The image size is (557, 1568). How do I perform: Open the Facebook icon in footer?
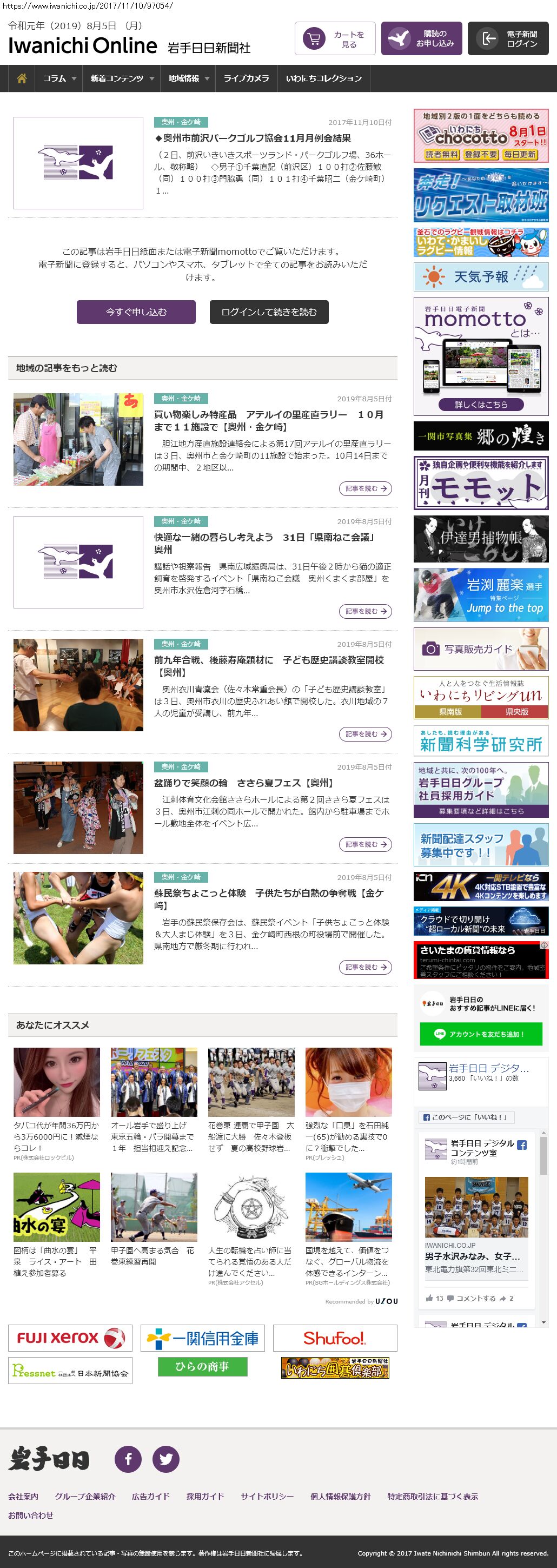pyautogui.click(x=128, y=1459)
